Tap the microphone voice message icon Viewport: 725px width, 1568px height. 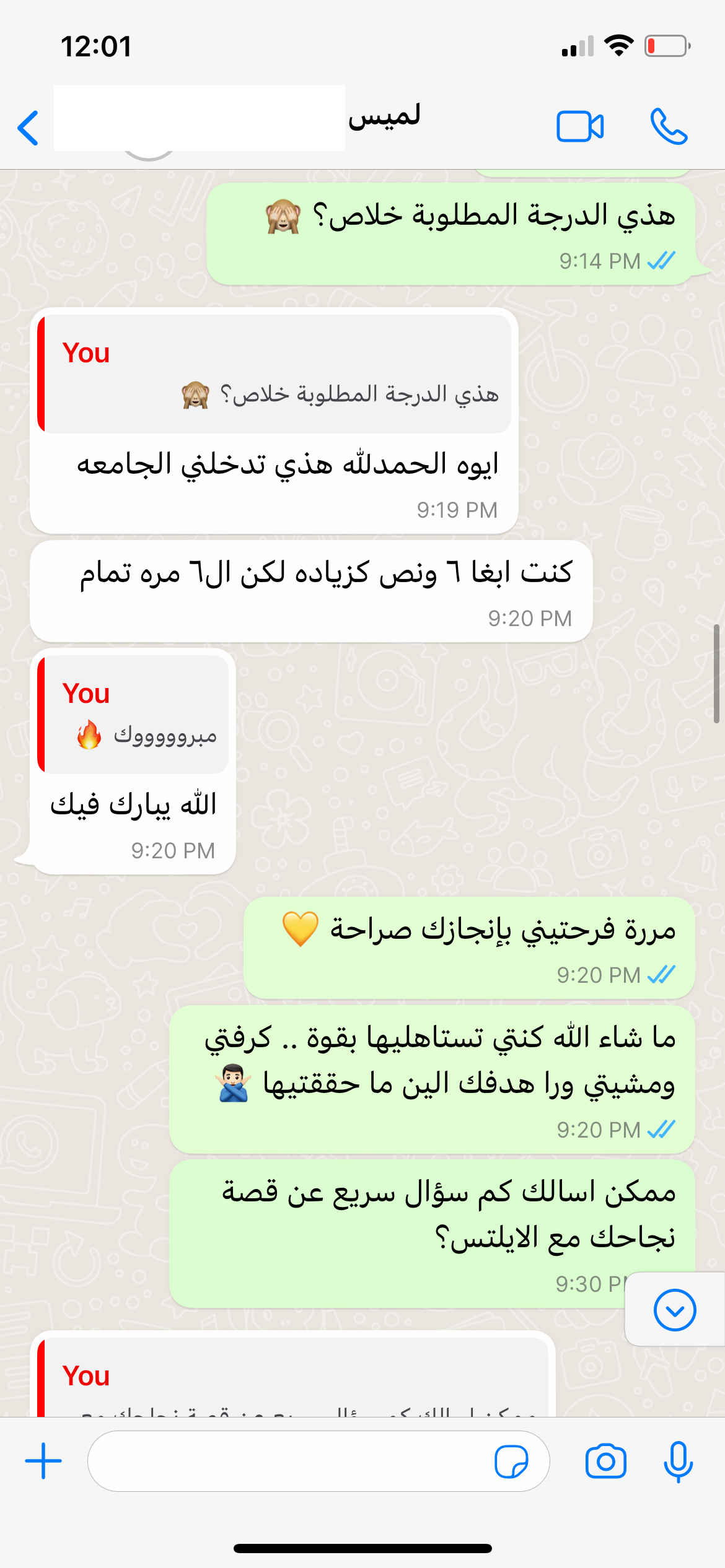(678, 1461)
